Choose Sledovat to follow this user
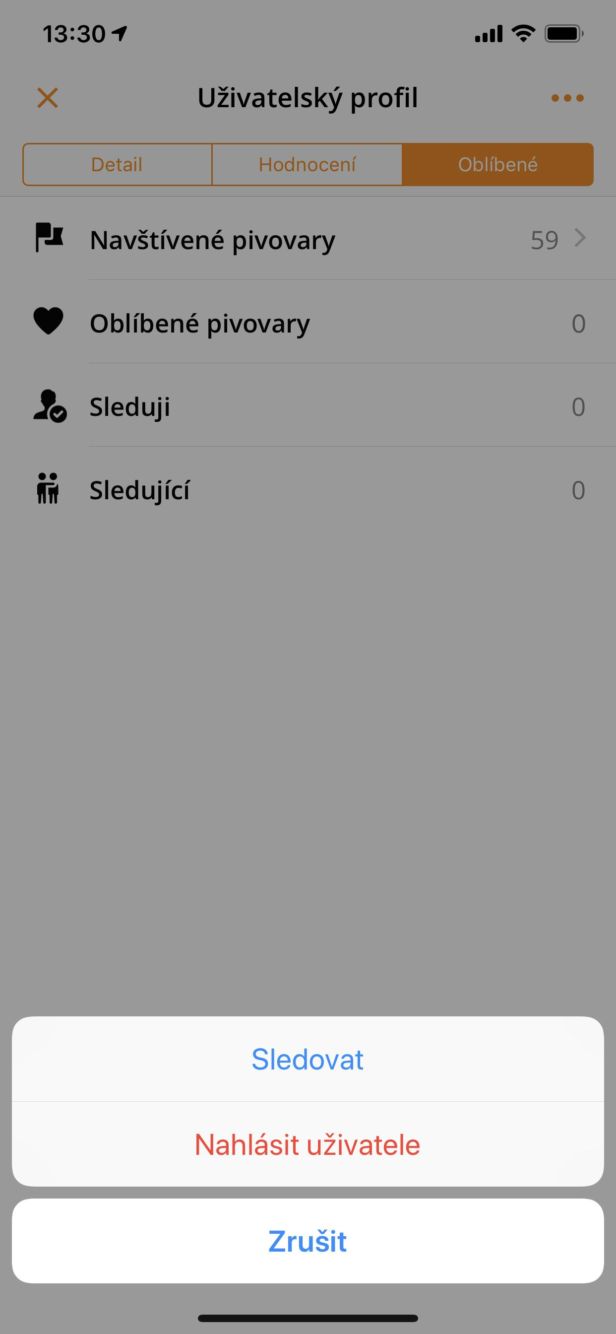This screenshot has height=1334, width=616. 307,1059
